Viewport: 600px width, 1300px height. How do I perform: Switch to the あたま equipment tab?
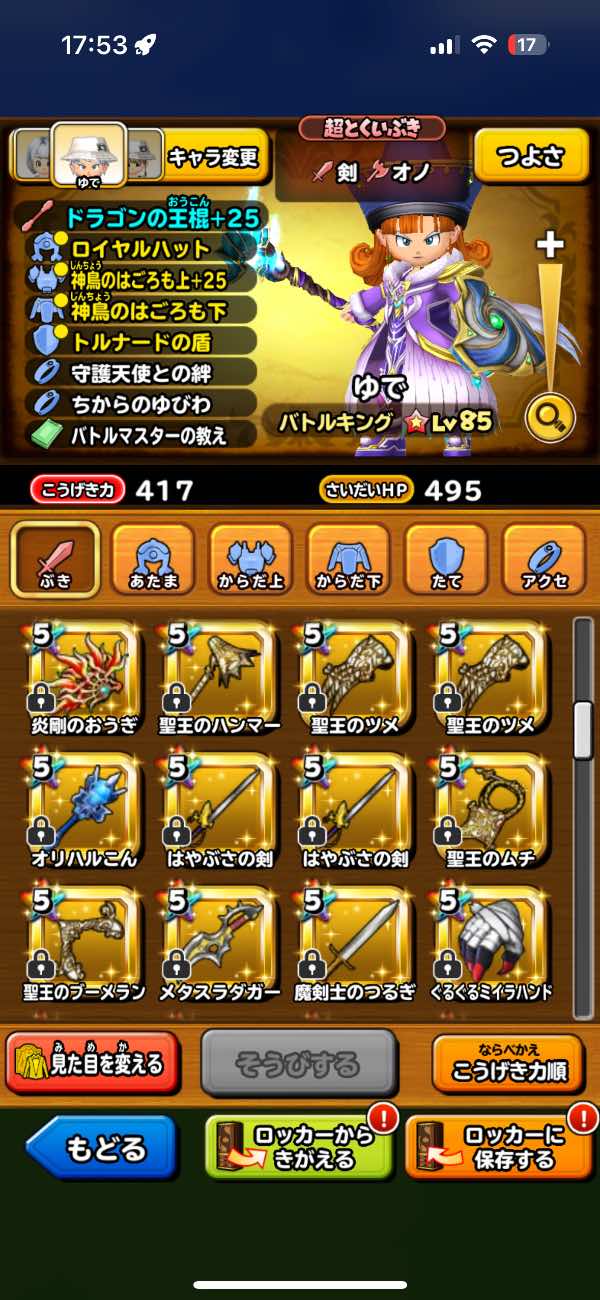click(153, 558)
